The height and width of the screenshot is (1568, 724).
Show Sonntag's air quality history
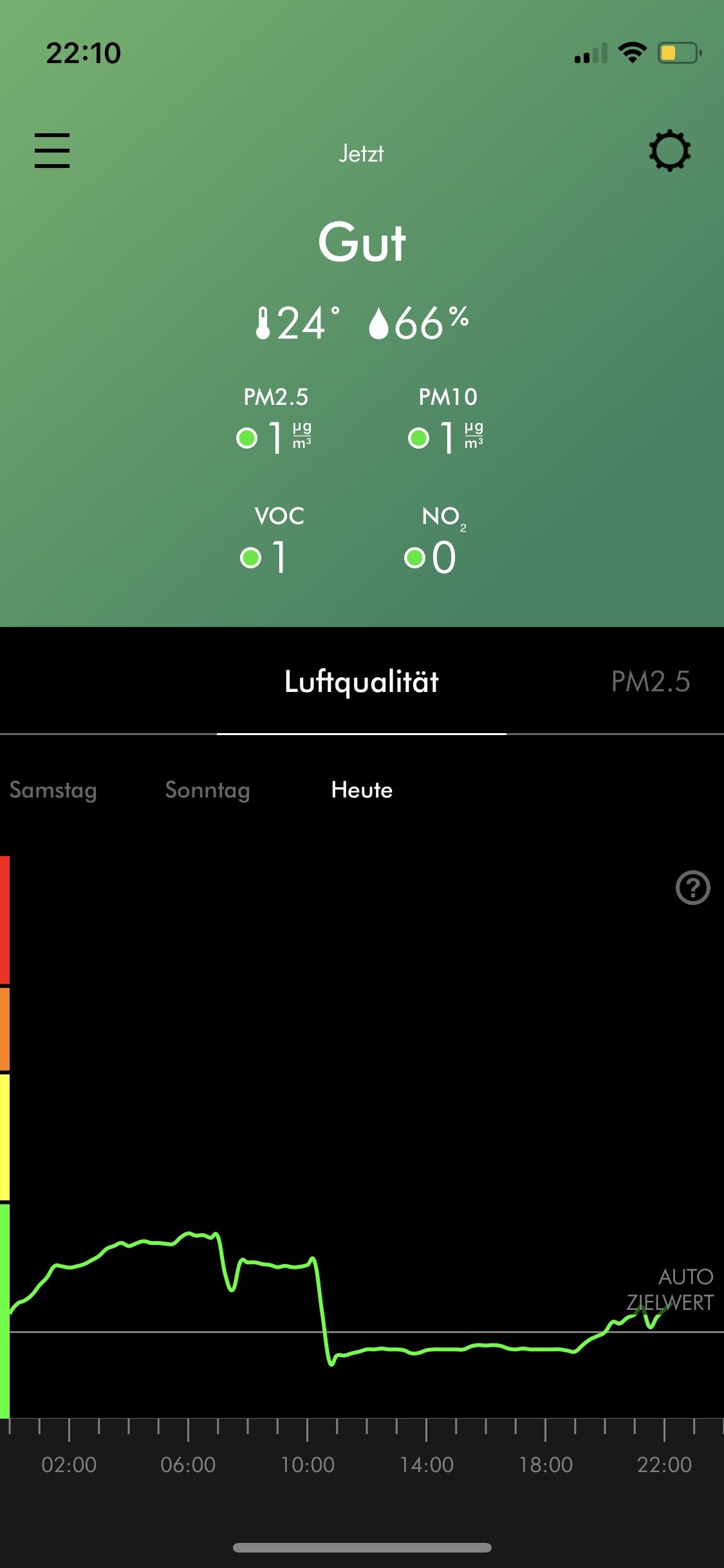(x=207, y=790)
